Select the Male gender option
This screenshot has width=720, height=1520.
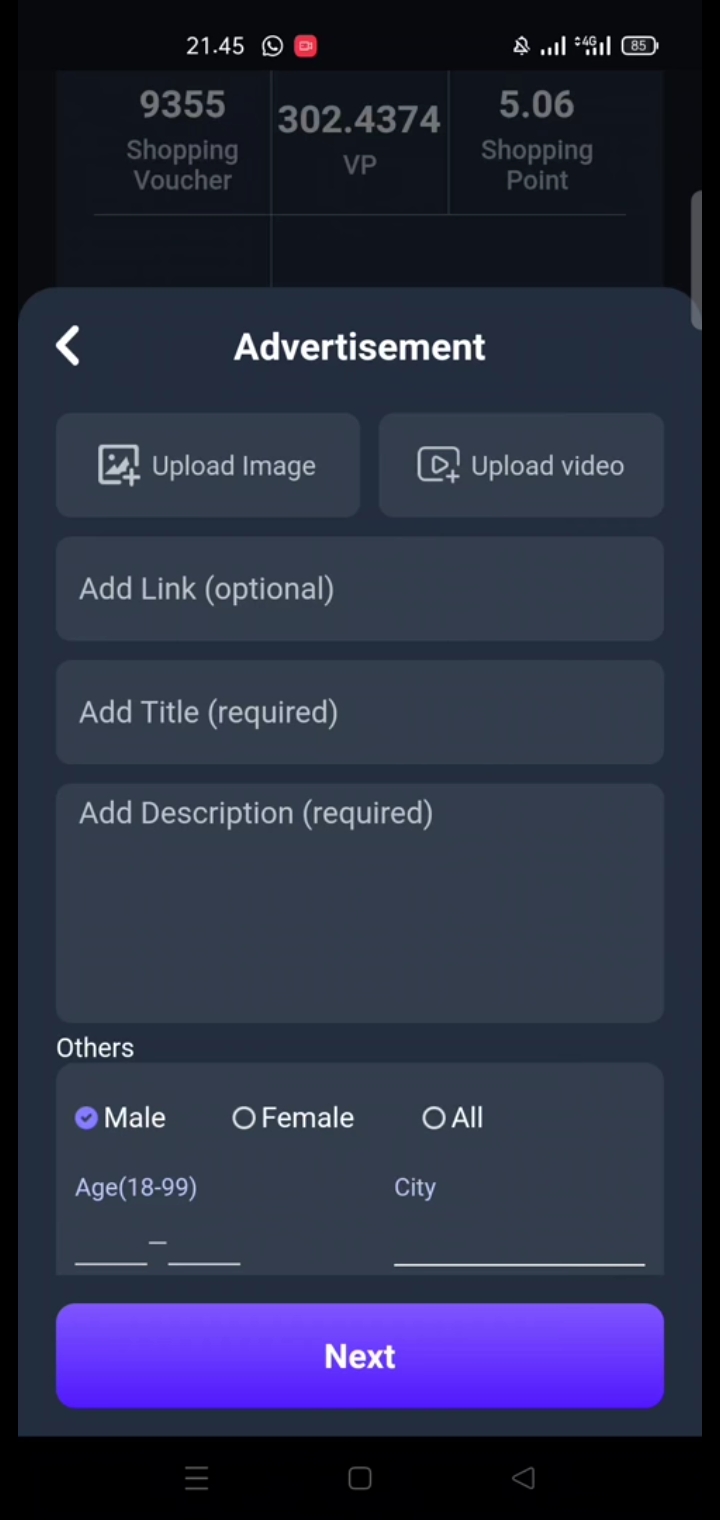coord(121,1118)
